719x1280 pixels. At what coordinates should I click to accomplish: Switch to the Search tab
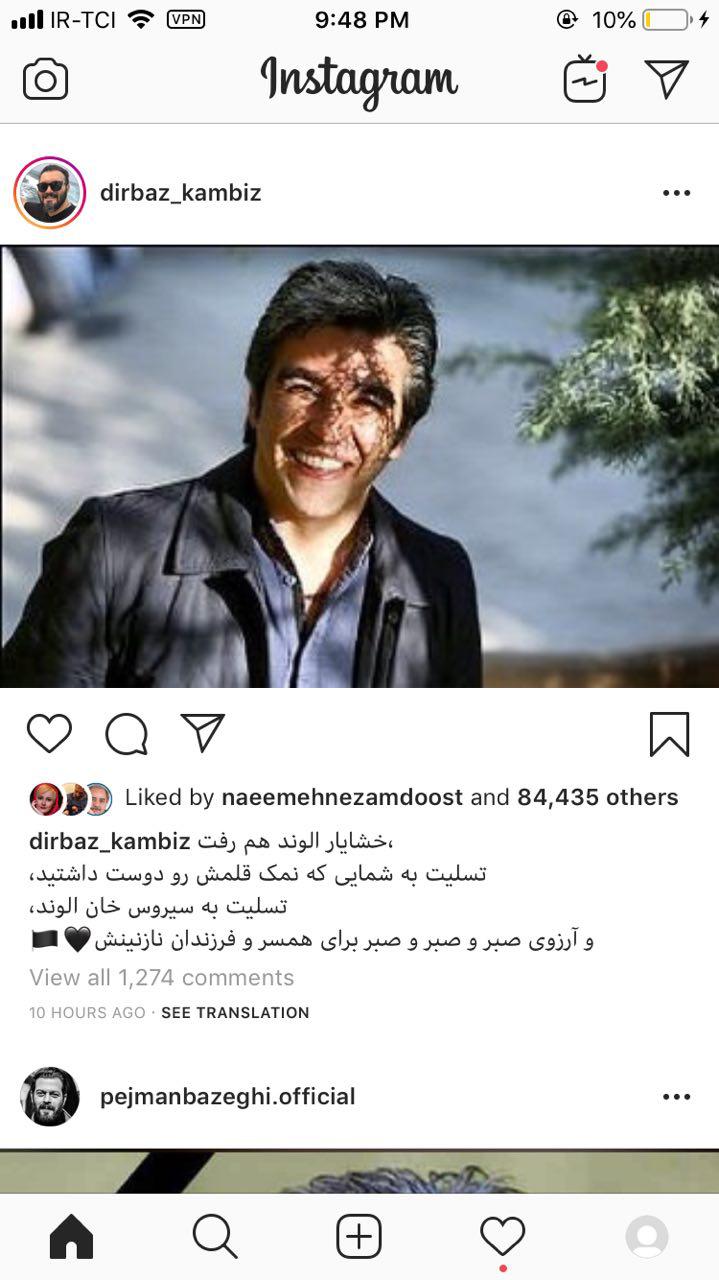coord(215,1237)
